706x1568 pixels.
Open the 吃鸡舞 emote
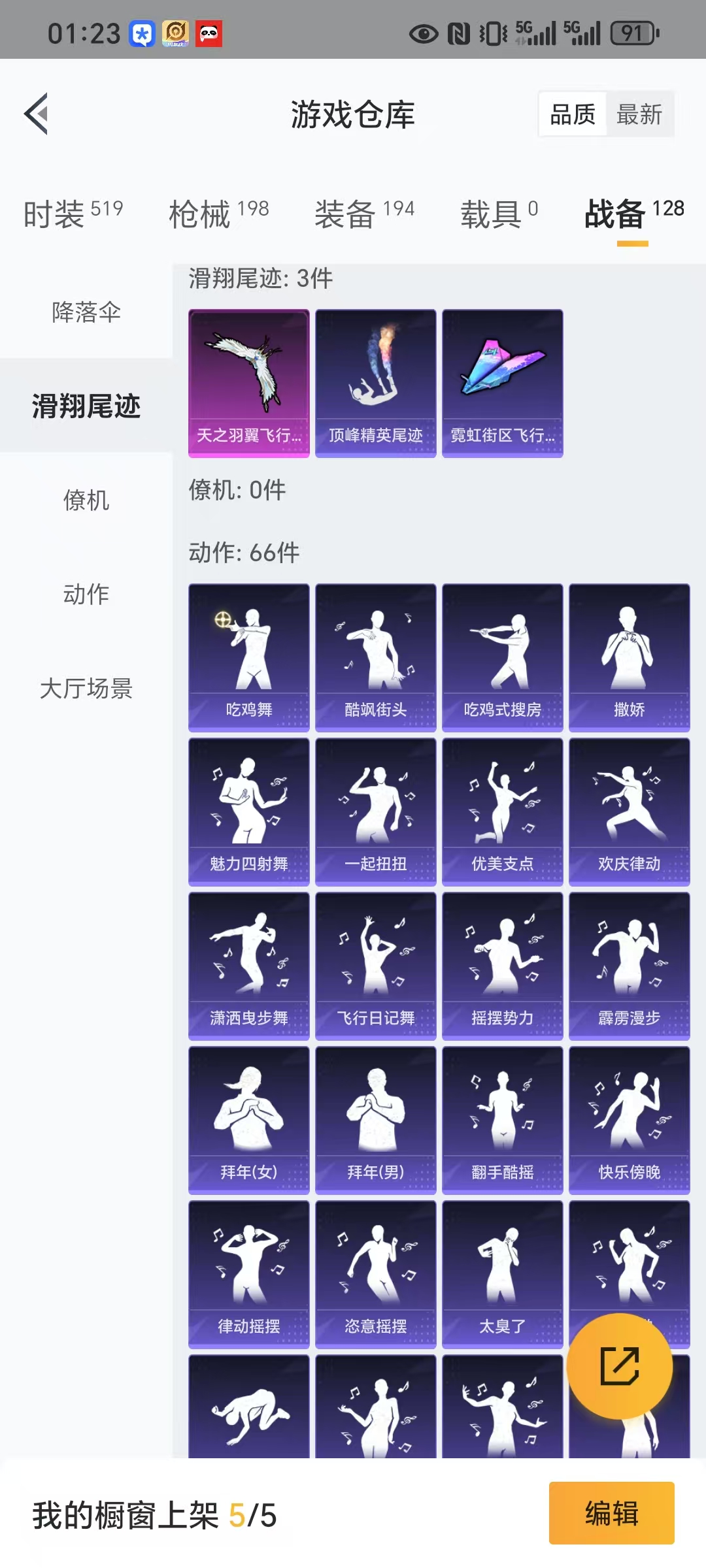(x=249, y=658)
